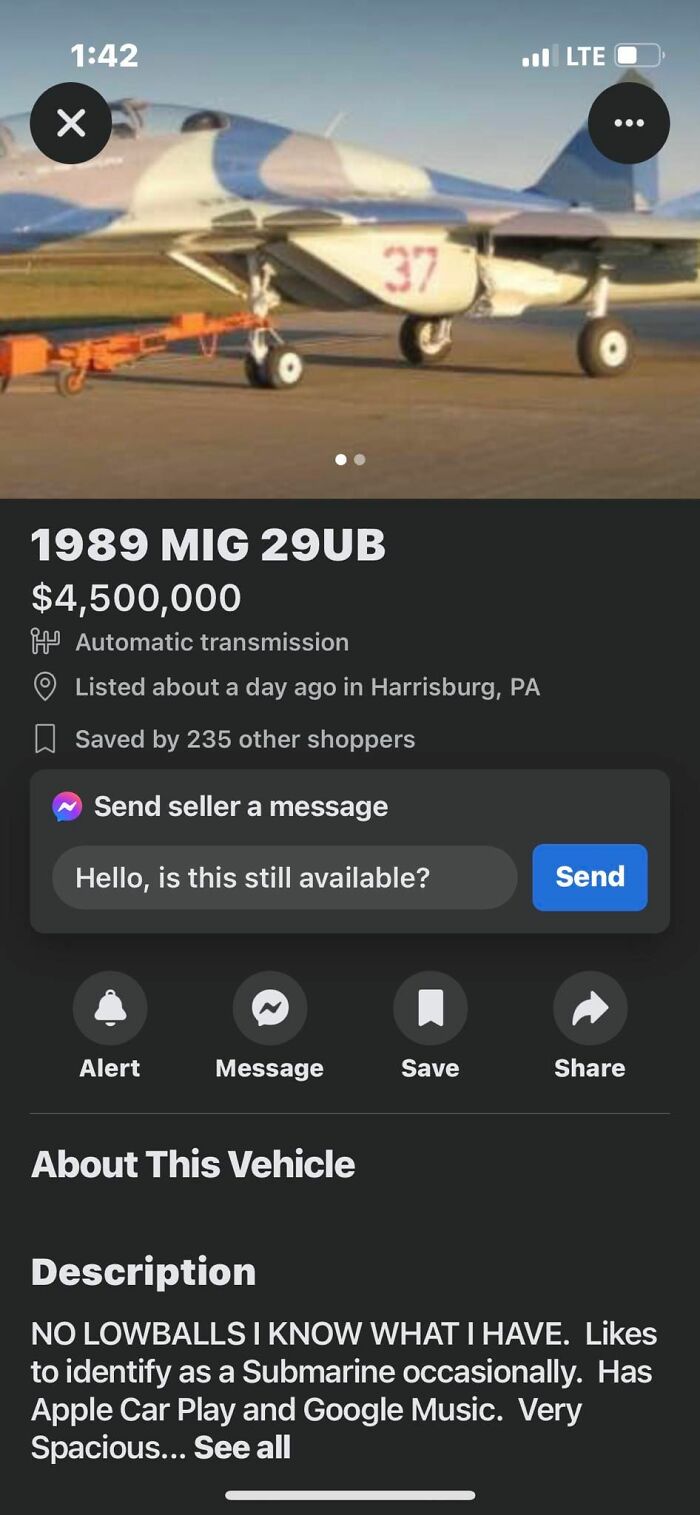Save this listing with the bookmark button
The height and width of the screenshot is (1515, 700).
430,1008
